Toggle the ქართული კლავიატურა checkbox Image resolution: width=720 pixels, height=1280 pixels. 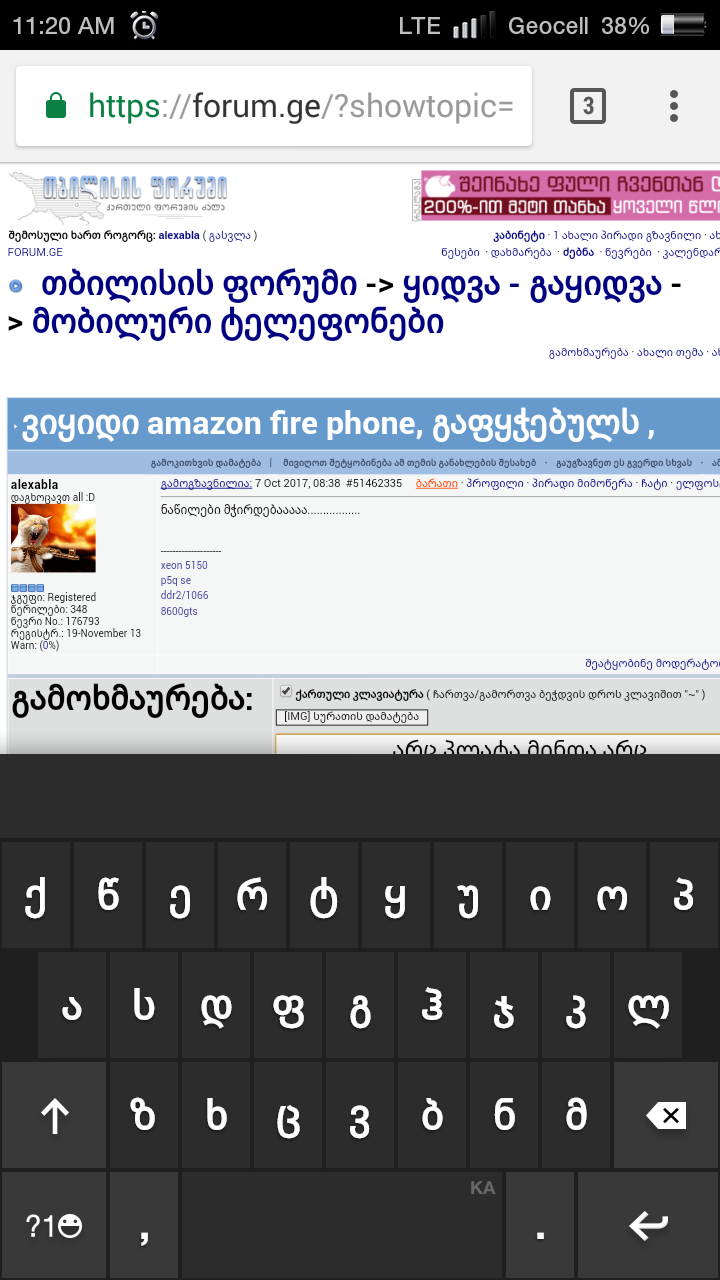click(x=286, y=692)
